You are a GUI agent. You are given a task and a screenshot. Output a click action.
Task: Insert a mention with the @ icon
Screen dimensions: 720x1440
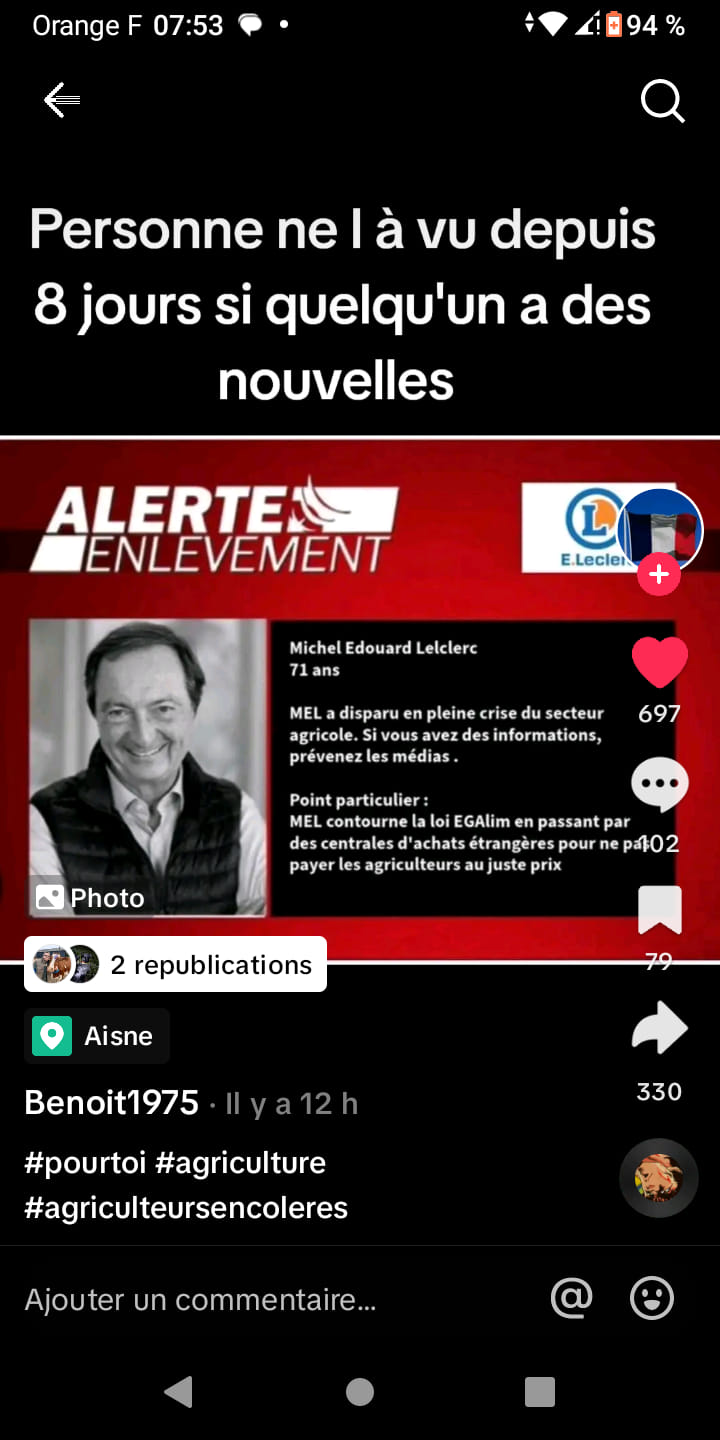[x=572, y=1298]
